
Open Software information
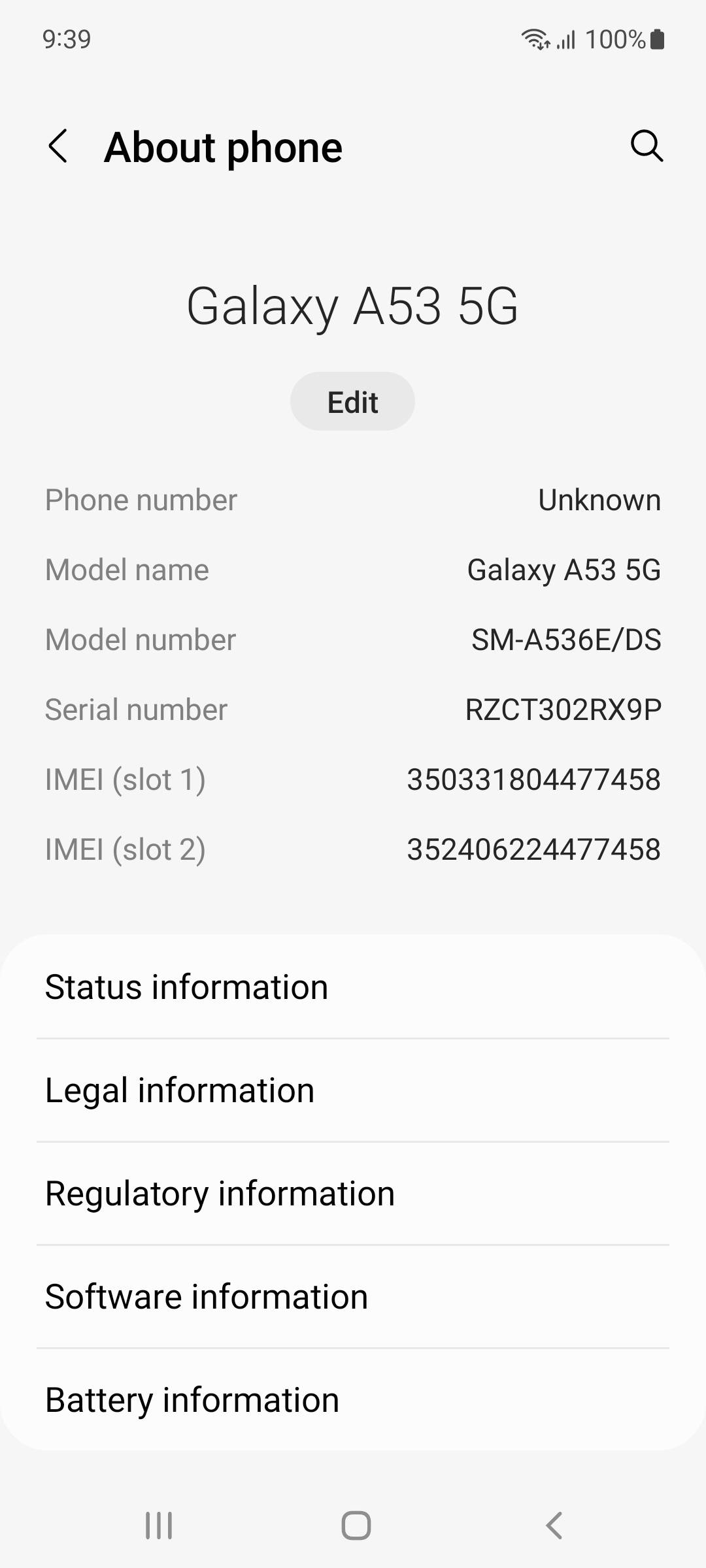(x=353, y=1296)
